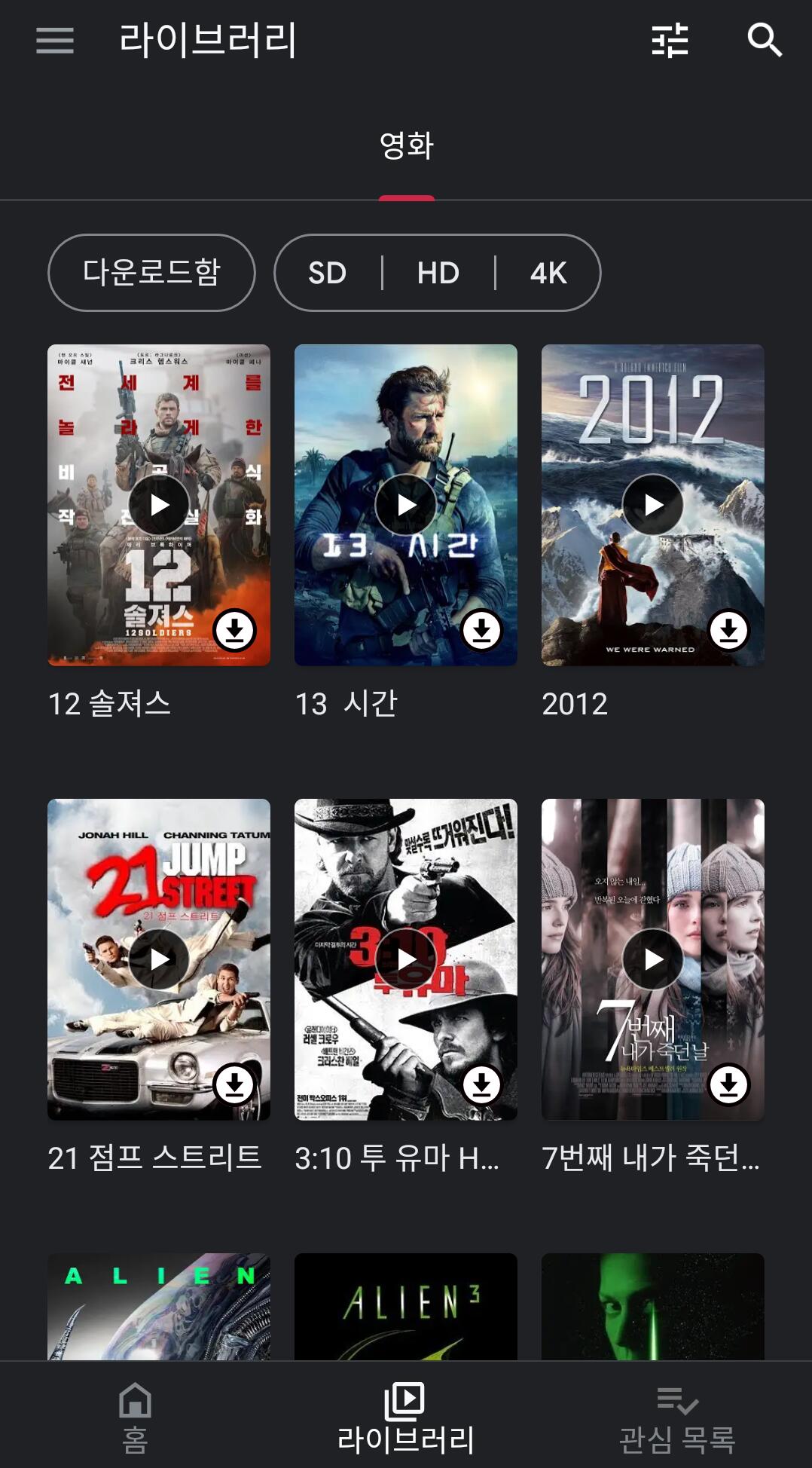
Task: Download 21 점프 스트리트 movie
Action: [x=234, y=1084]
